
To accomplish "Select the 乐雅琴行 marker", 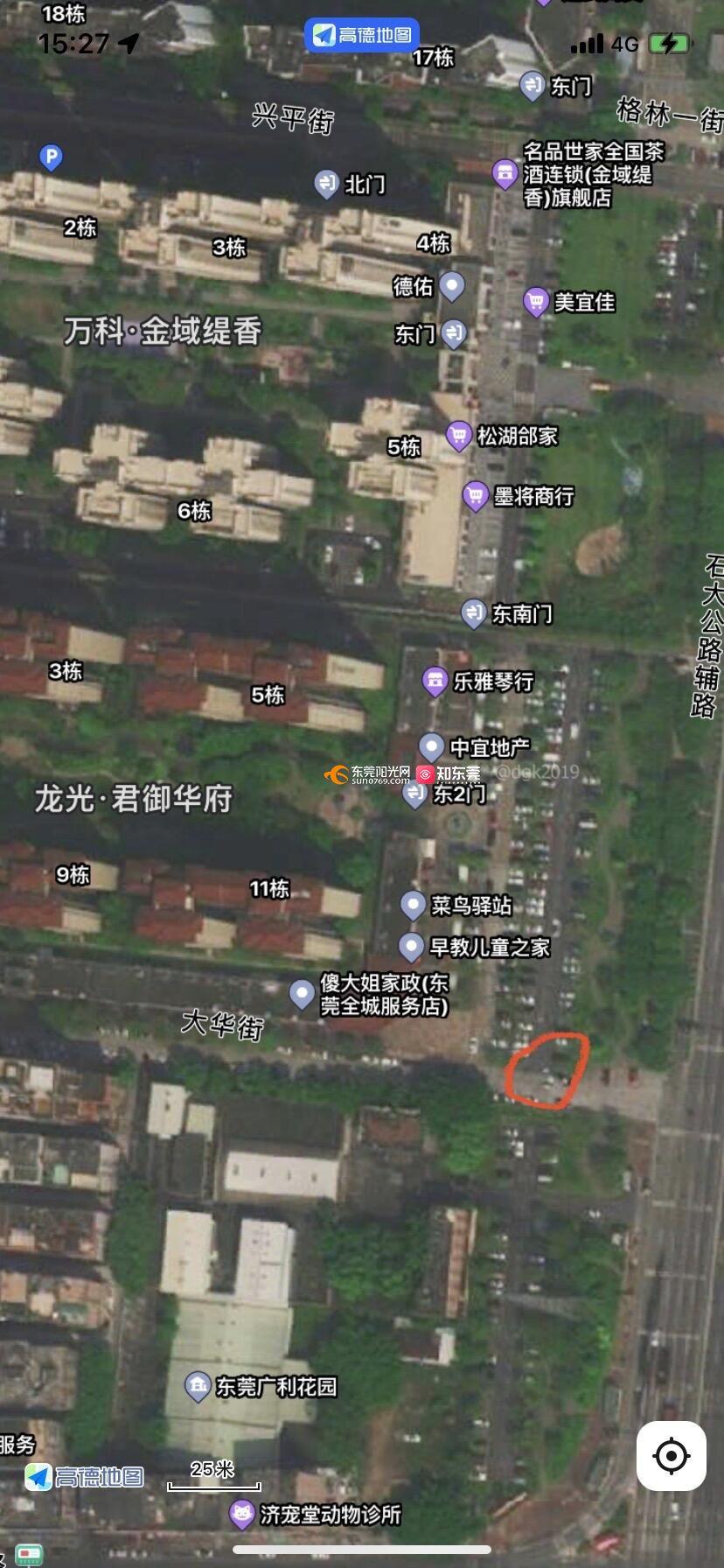I will tap(435, 681).
